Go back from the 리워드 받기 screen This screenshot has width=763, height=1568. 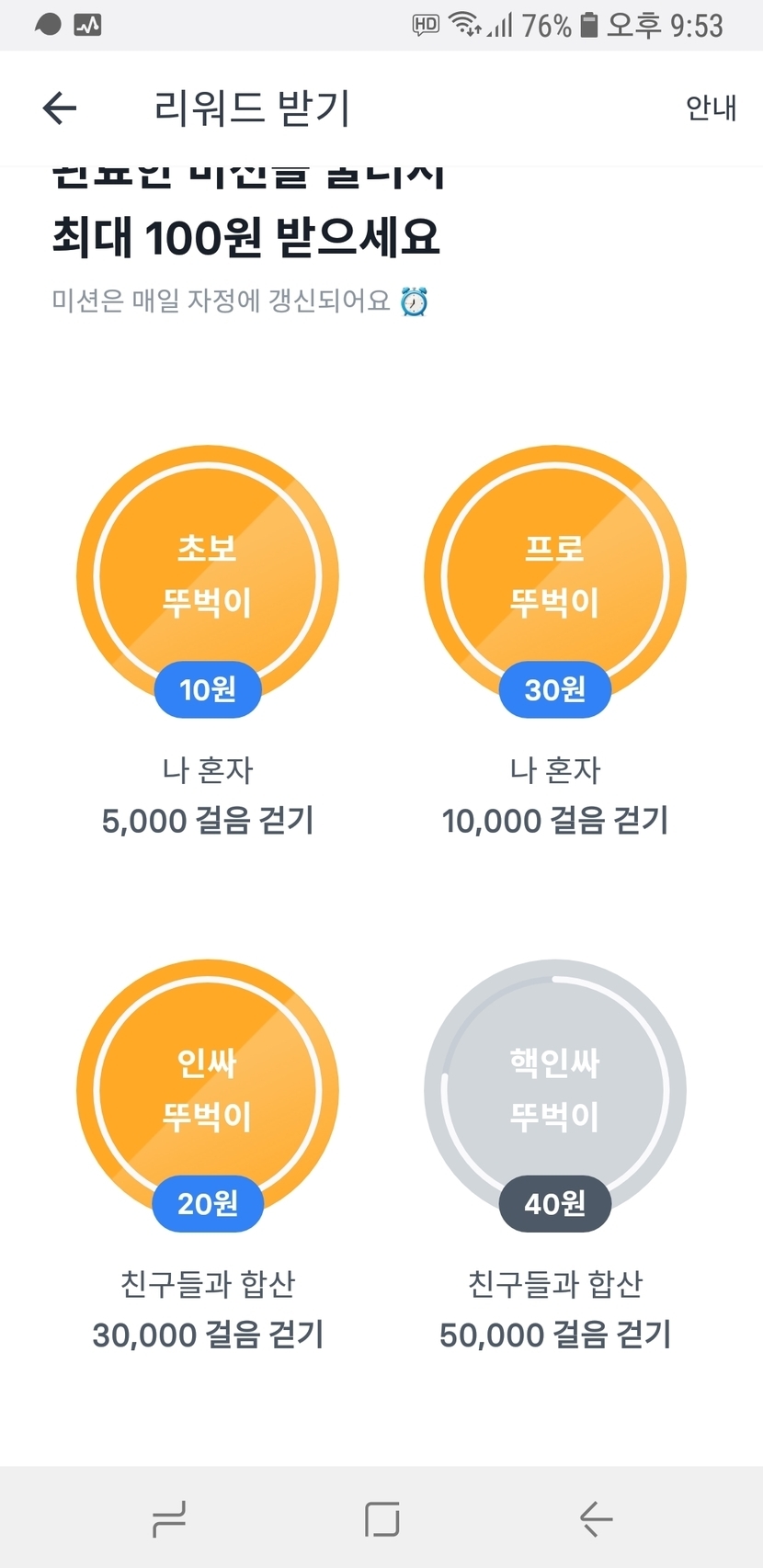(60, 108)
